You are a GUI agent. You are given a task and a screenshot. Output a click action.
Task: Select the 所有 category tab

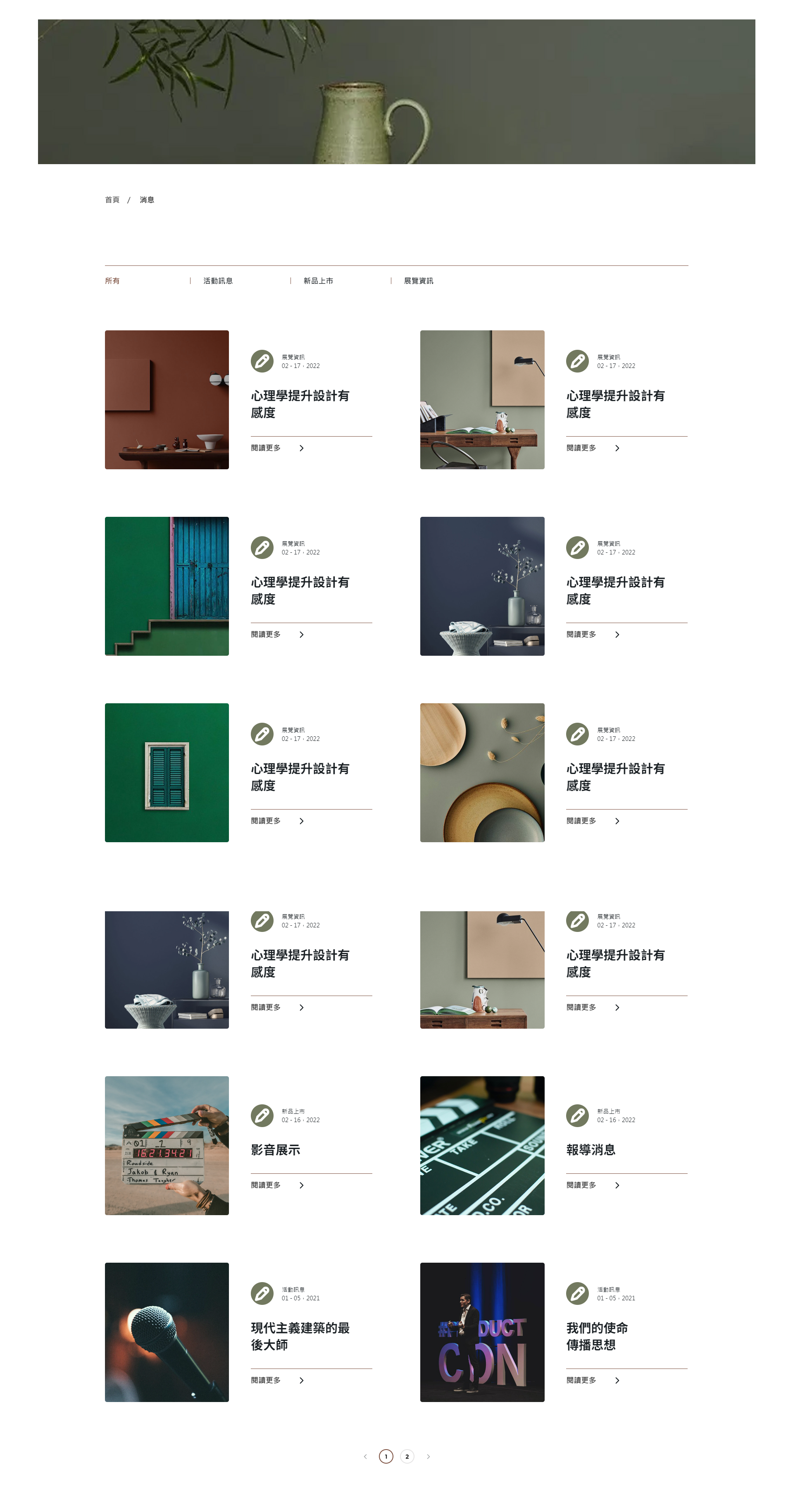[112, 281]
